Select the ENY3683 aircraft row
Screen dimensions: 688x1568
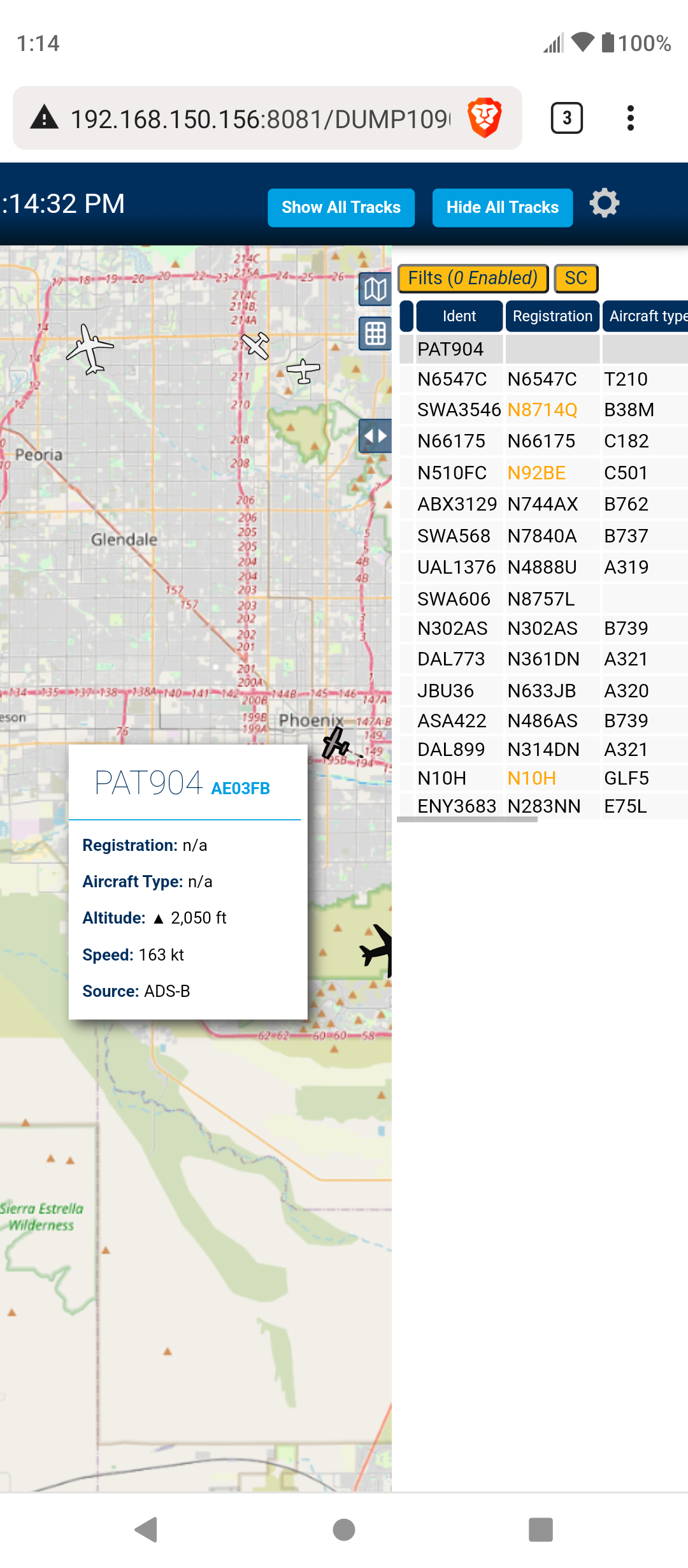point(543,806)
